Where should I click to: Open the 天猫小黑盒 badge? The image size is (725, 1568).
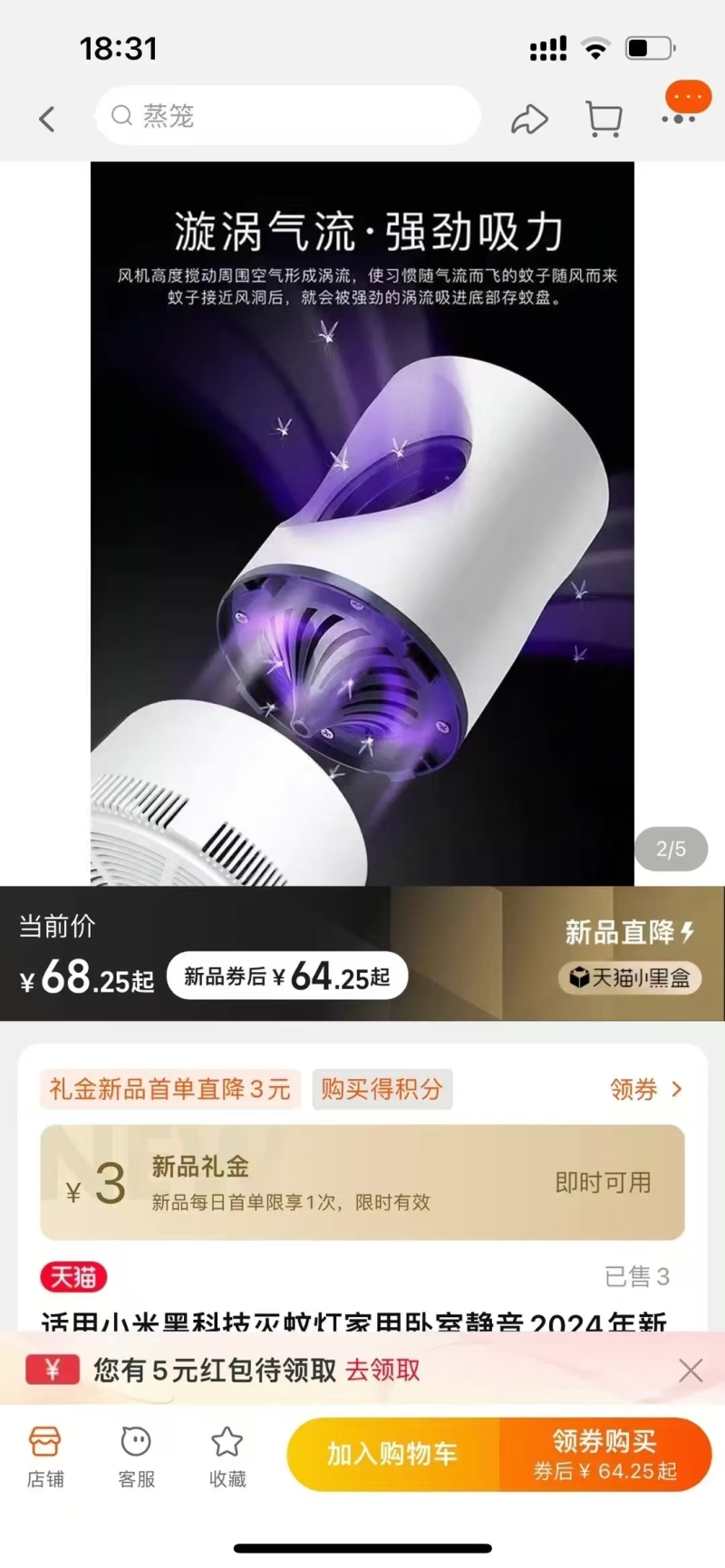pos(630,977)
